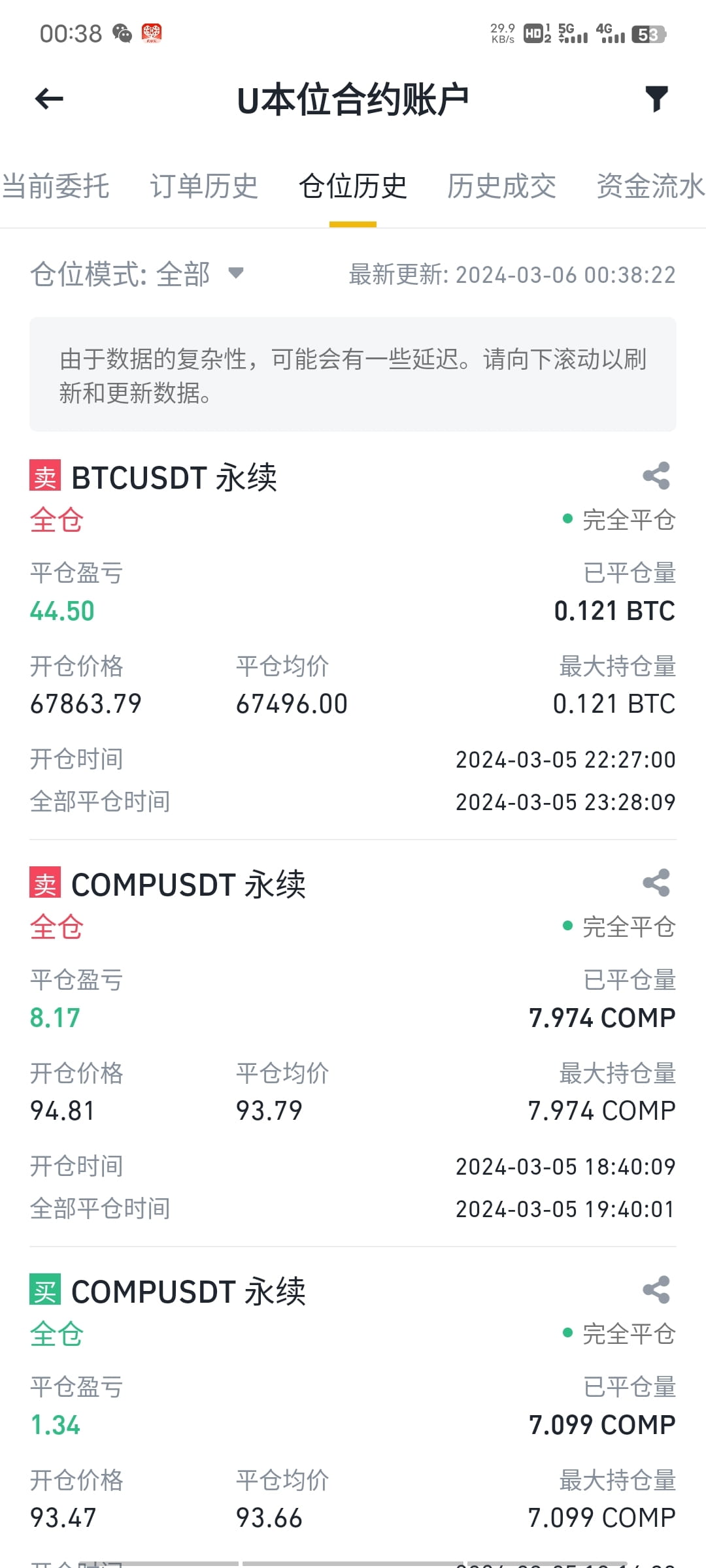Share the BTCUSDT 永续 sell position
Viewport: 706px width, 1568px height.
(656, 476)
